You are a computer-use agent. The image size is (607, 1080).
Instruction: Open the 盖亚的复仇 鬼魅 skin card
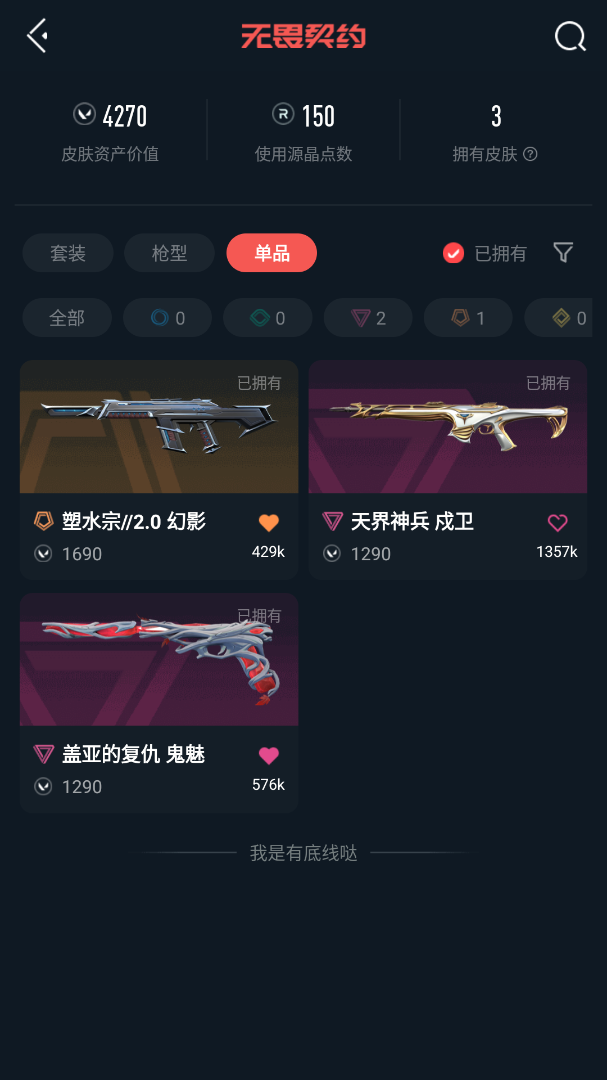point(159,703)
